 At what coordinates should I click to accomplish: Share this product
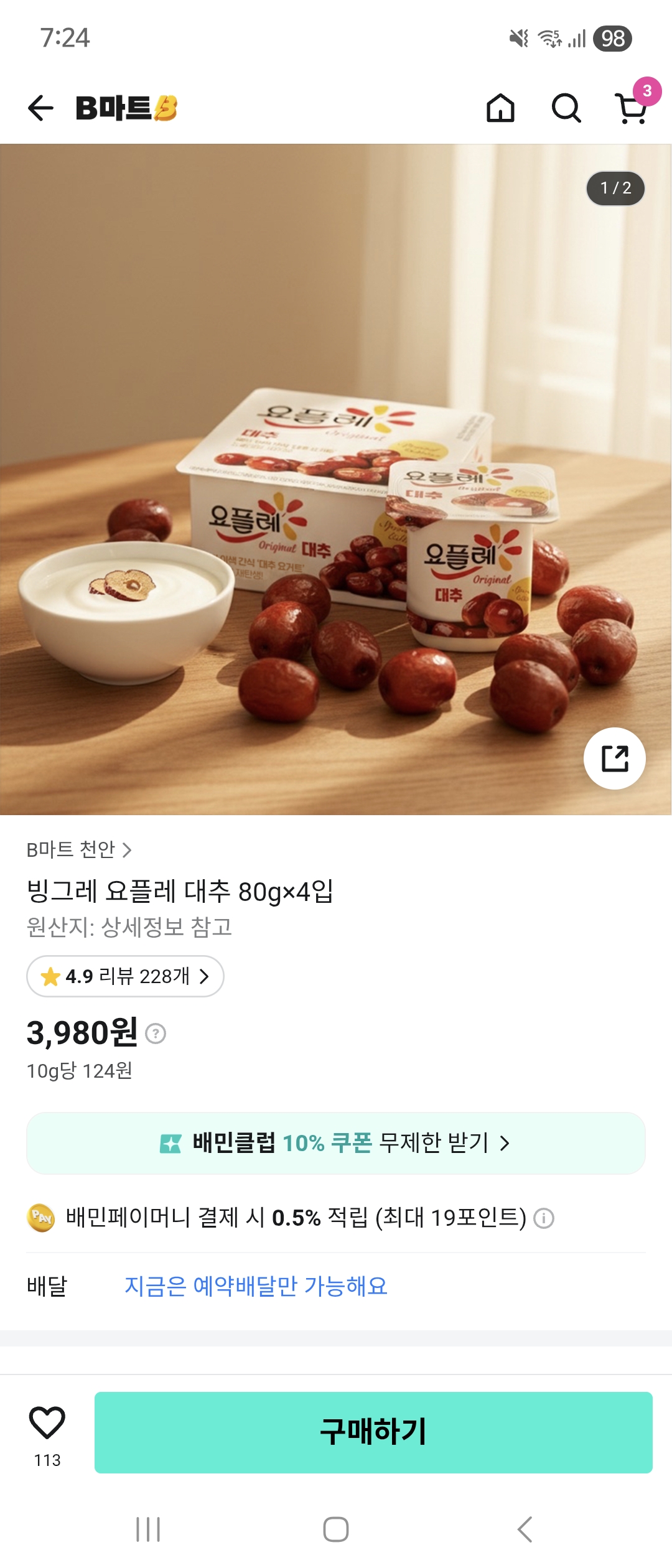pyautogui.click(x=614, y=758)
